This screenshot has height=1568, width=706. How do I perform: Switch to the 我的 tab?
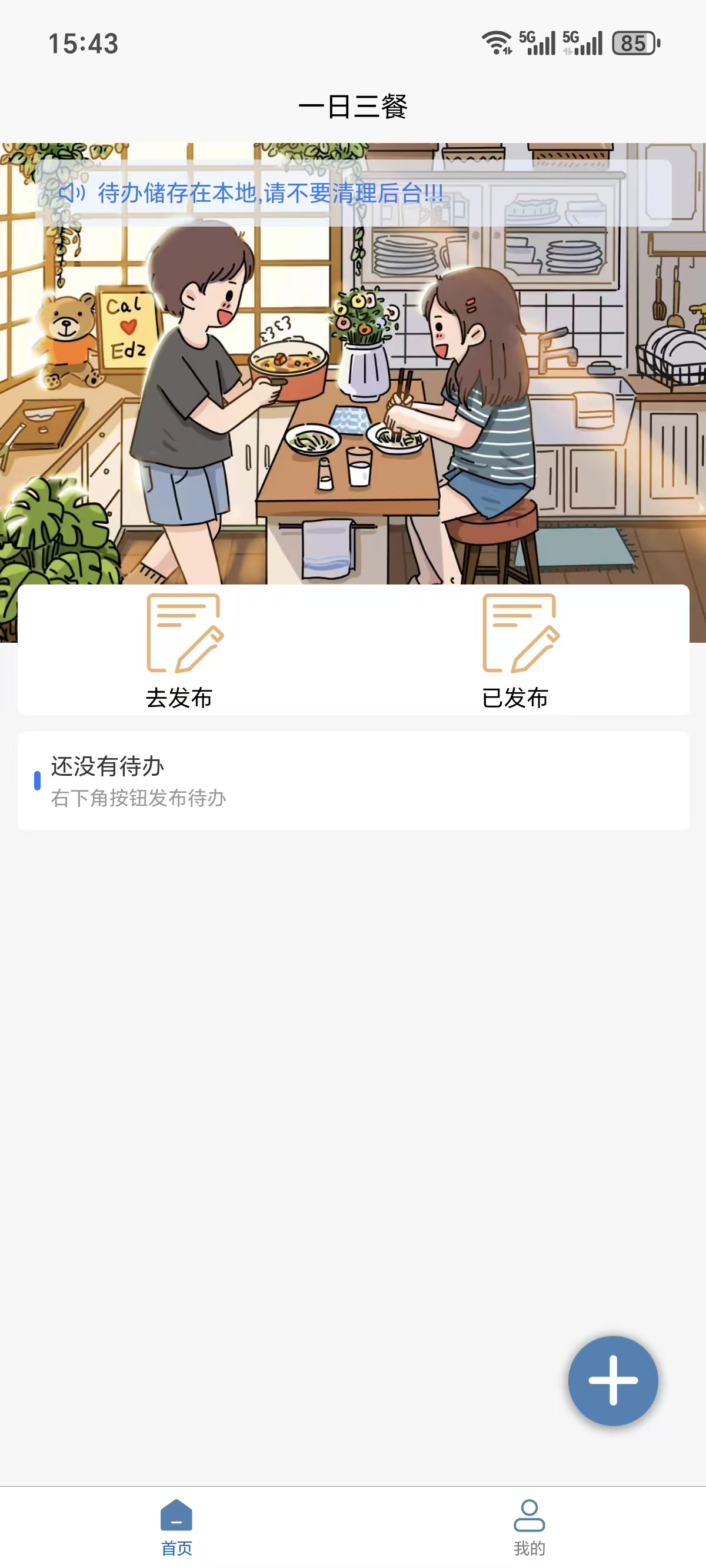click(529, 1527)
